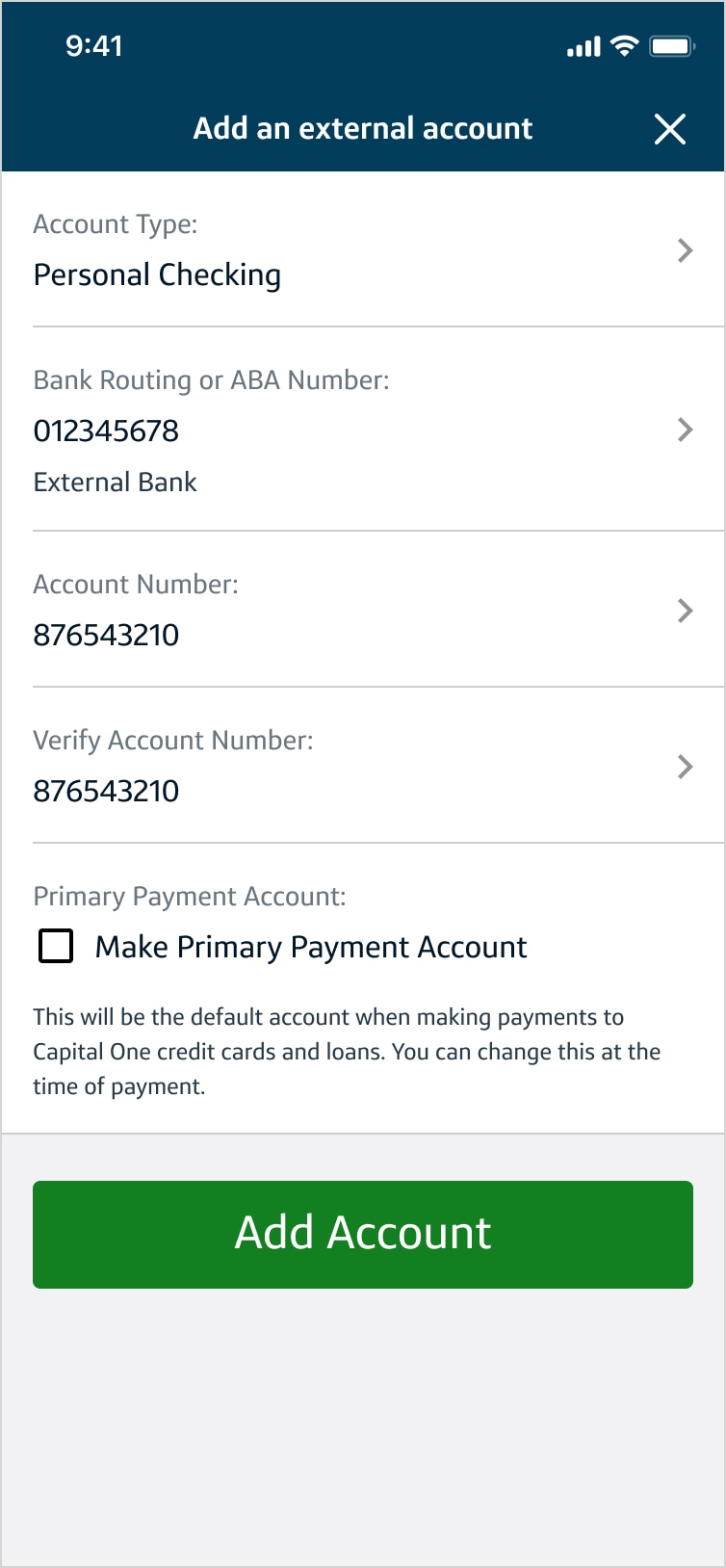
Task: Close the Add an external account screen
Action: click(670, 128)
